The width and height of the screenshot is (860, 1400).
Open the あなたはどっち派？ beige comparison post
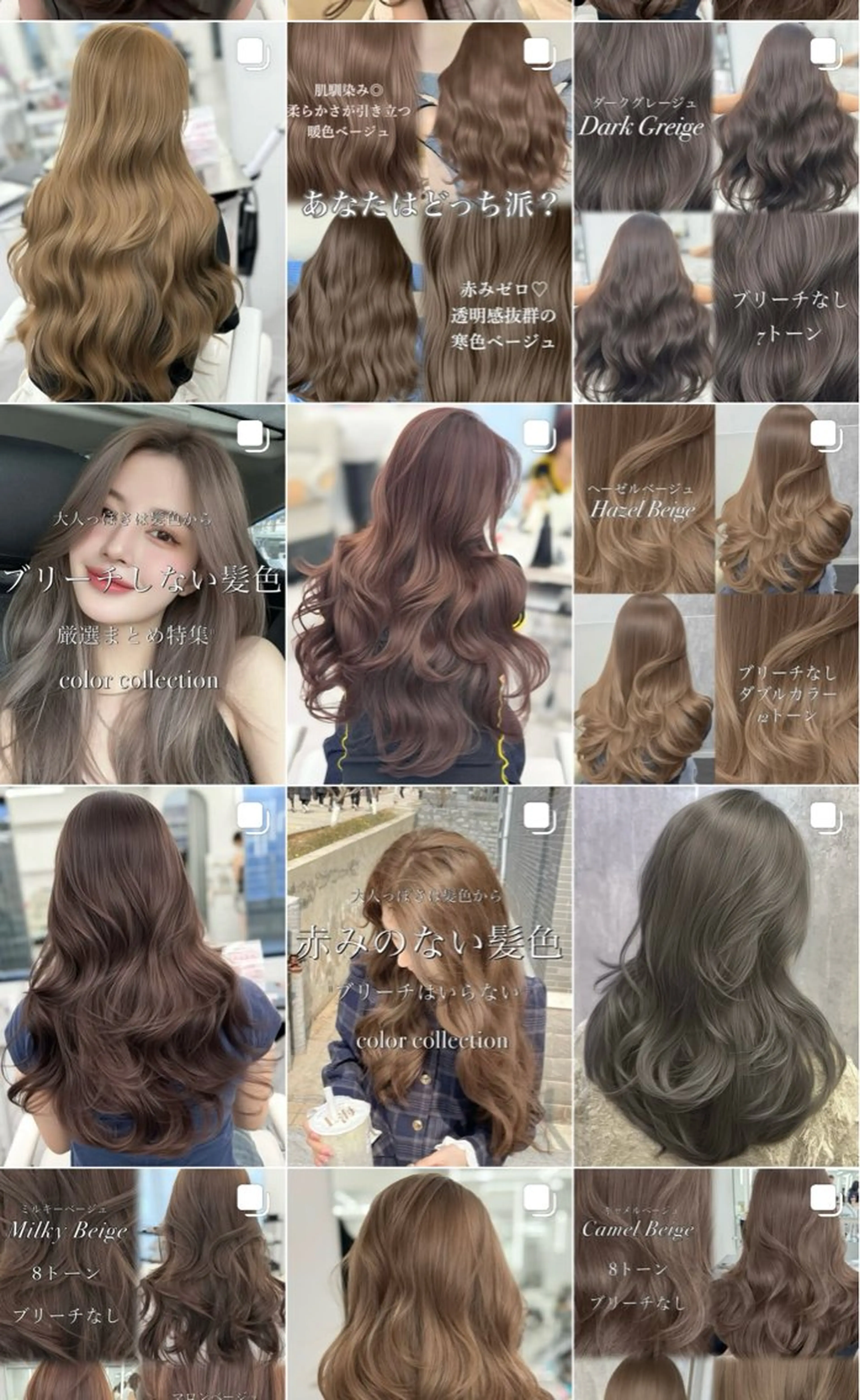click(x=429, y=212)
